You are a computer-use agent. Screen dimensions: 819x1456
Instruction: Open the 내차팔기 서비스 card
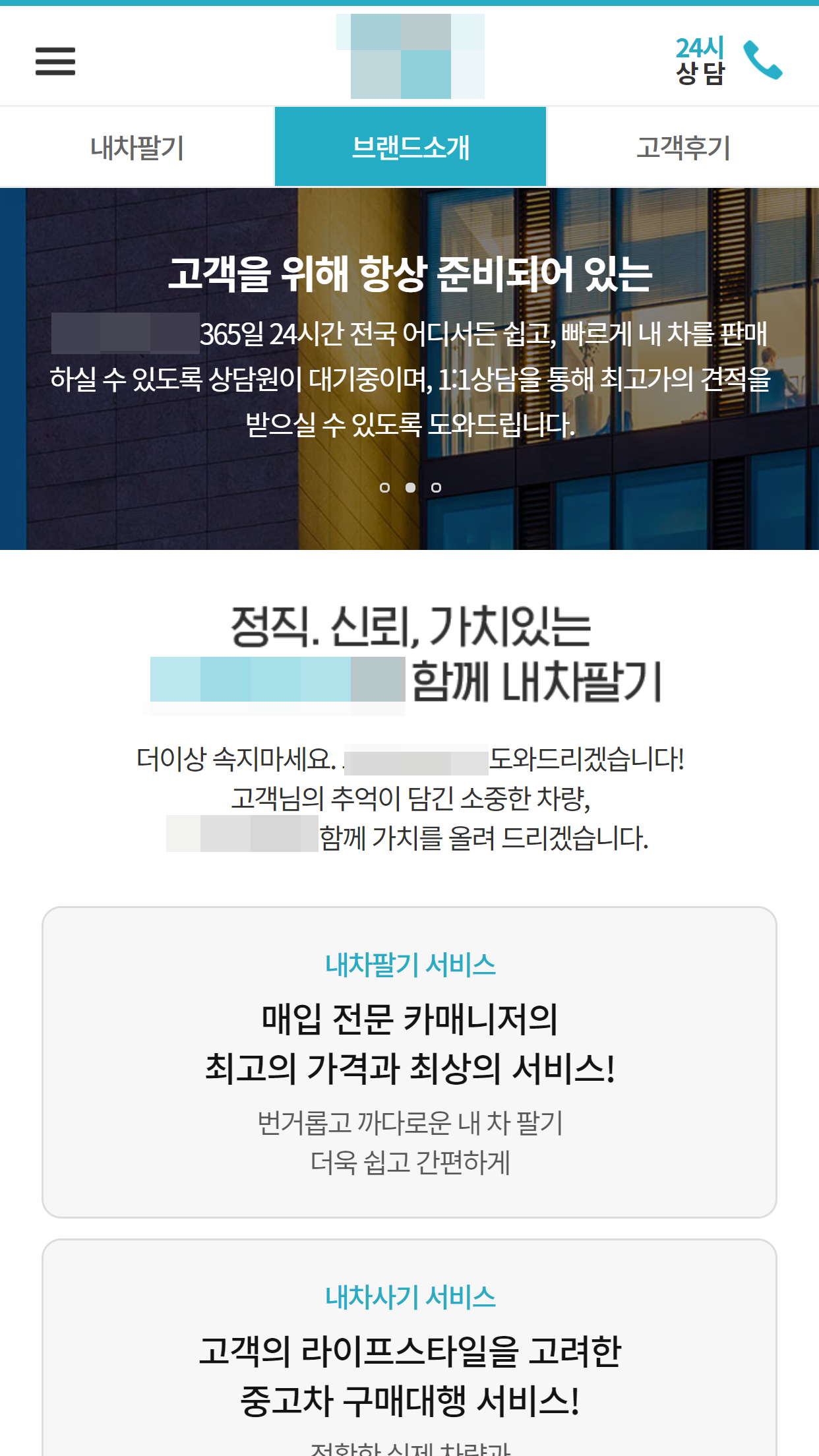click(409, 1062)
